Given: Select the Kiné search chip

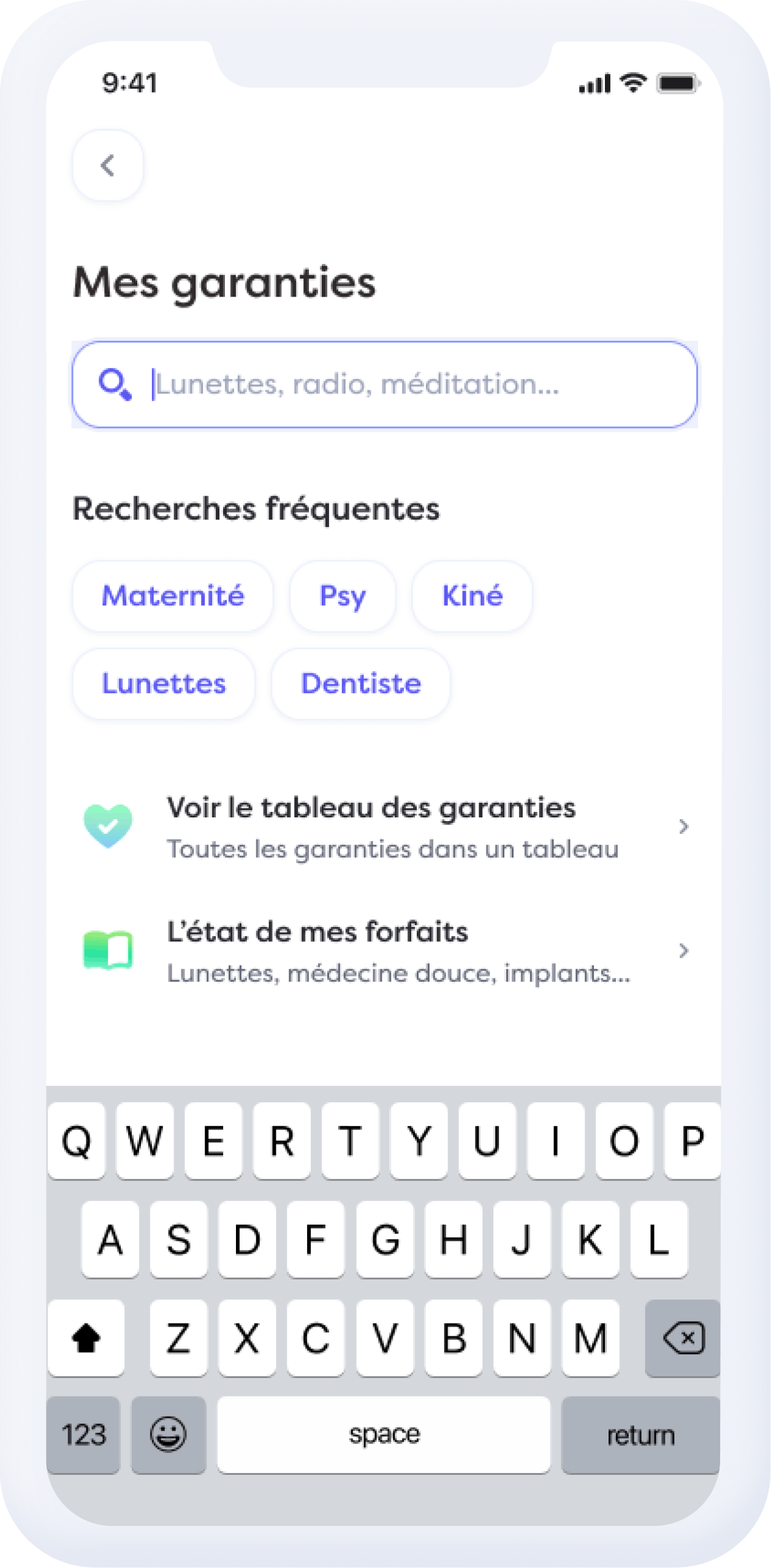Looking at the screenshot, I should point(472,595).
